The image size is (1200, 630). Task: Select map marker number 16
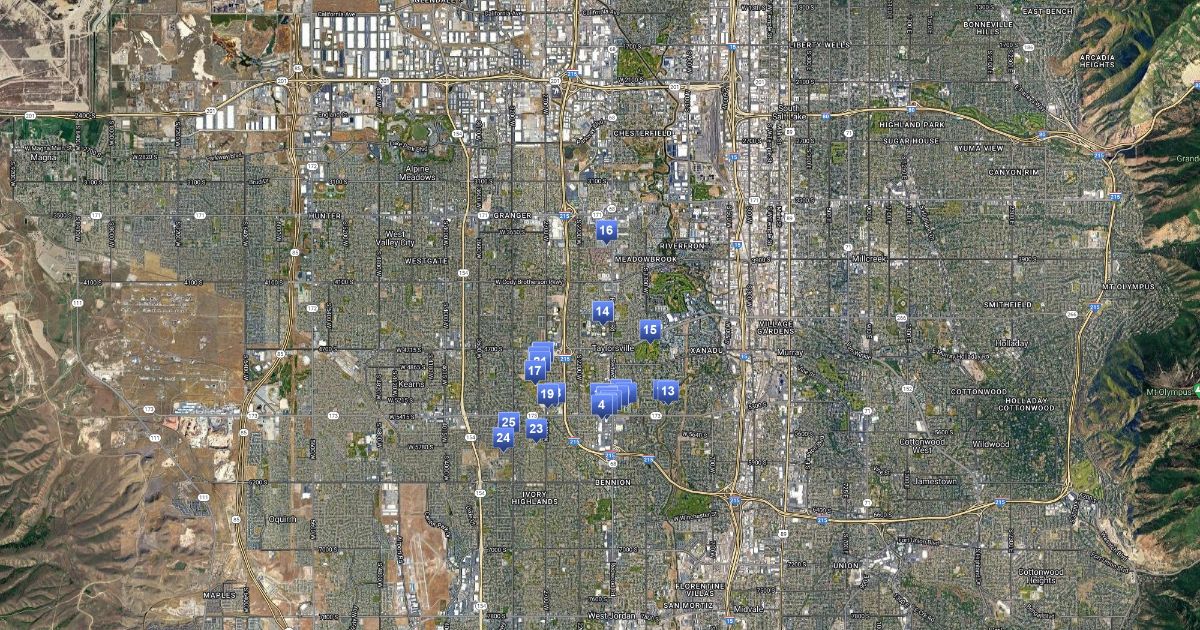tap(606, 231)
